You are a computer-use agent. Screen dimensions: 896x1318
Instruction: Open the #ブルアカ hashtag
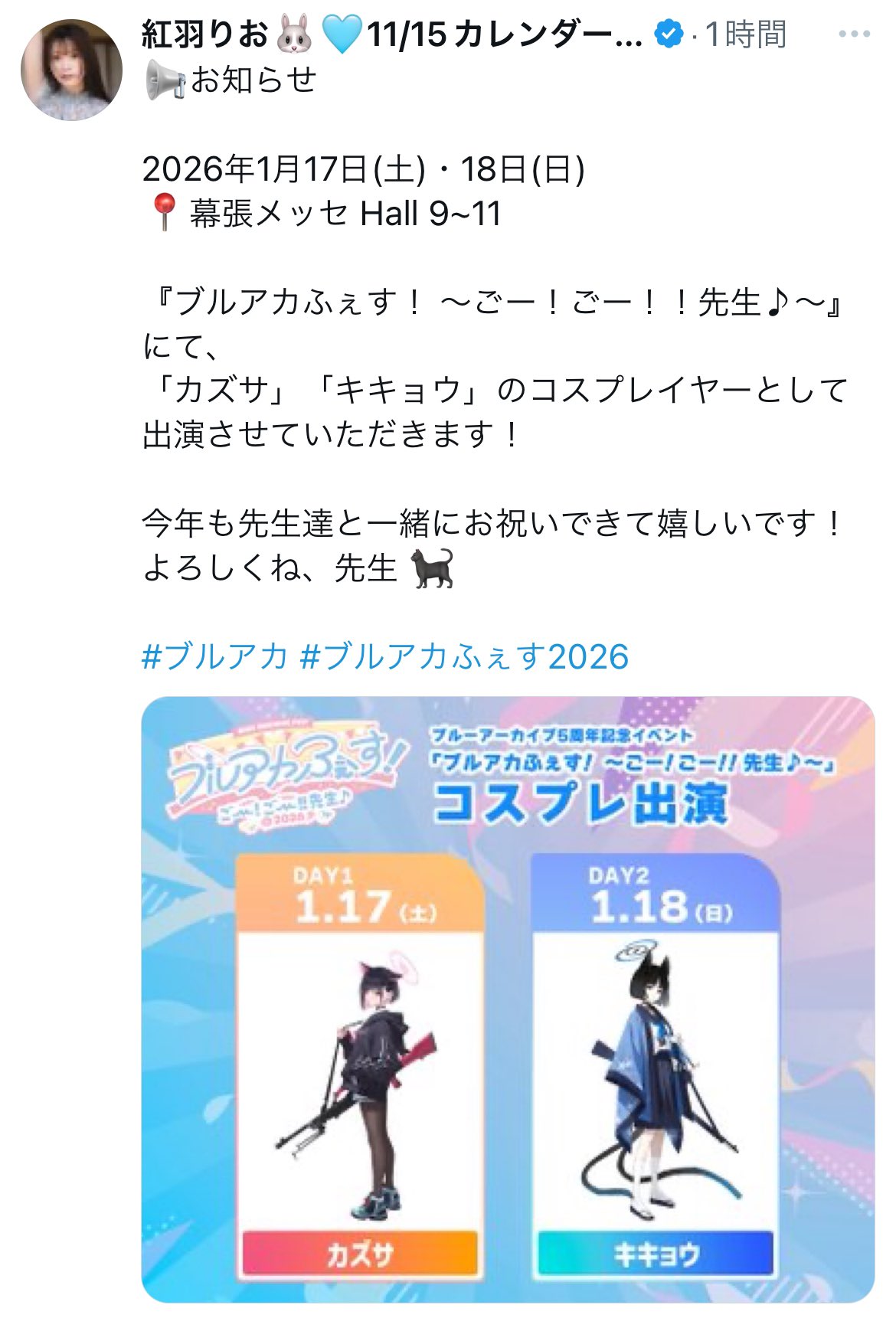tap(215, 656)
